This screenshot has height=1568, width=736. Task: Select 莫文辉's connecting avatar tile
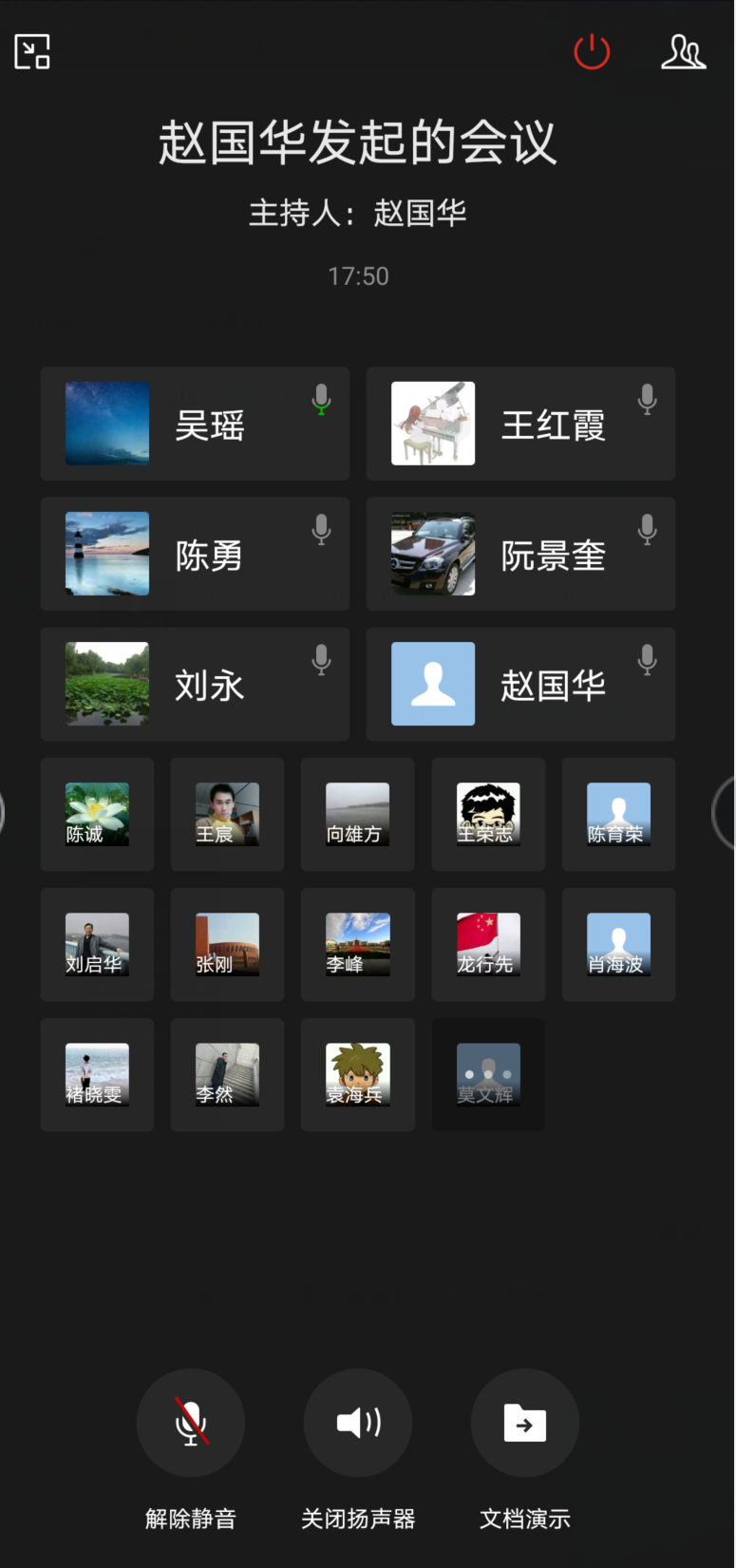coord(488,1074)
